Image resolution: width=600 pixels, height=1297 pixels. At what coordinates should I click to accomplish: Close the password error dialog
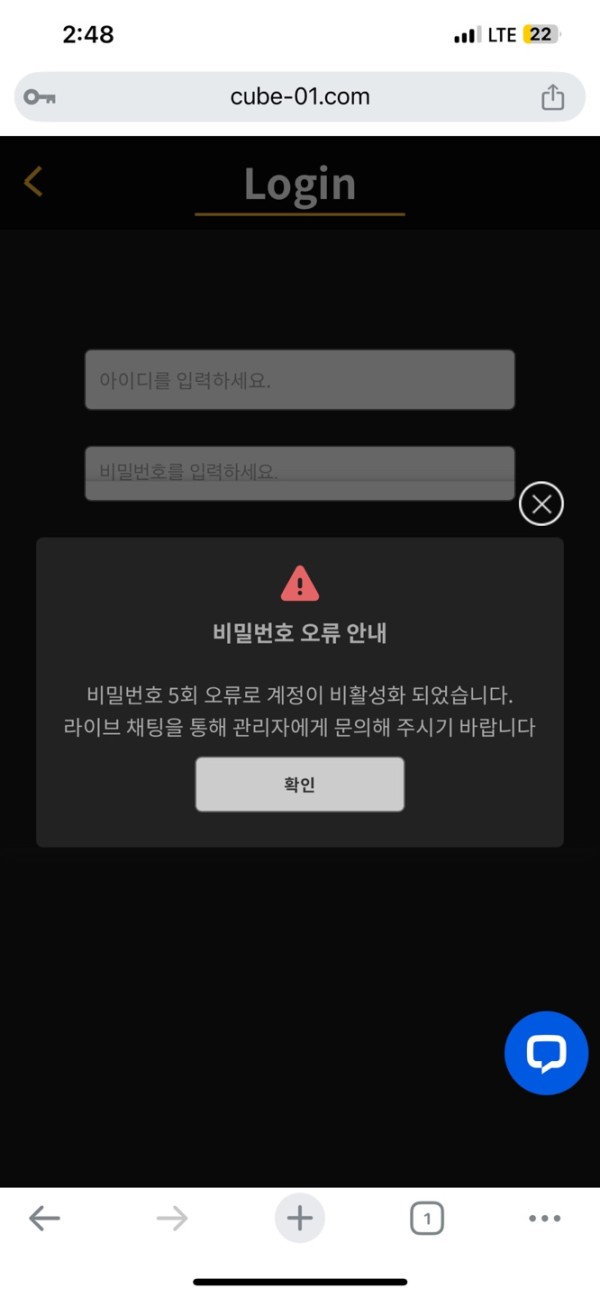[541, 504]
